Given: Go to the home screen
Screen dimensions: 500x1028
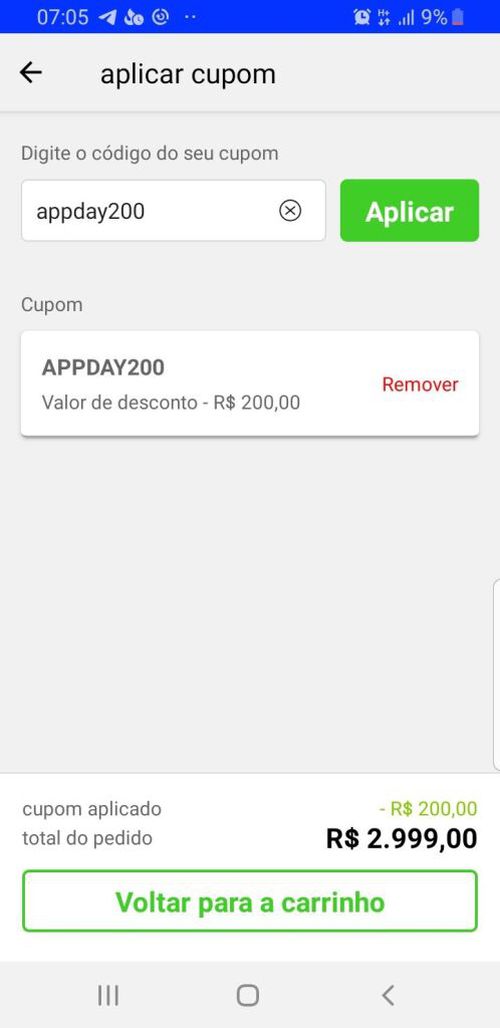Looking at the screenshot, I should (248, 995).
